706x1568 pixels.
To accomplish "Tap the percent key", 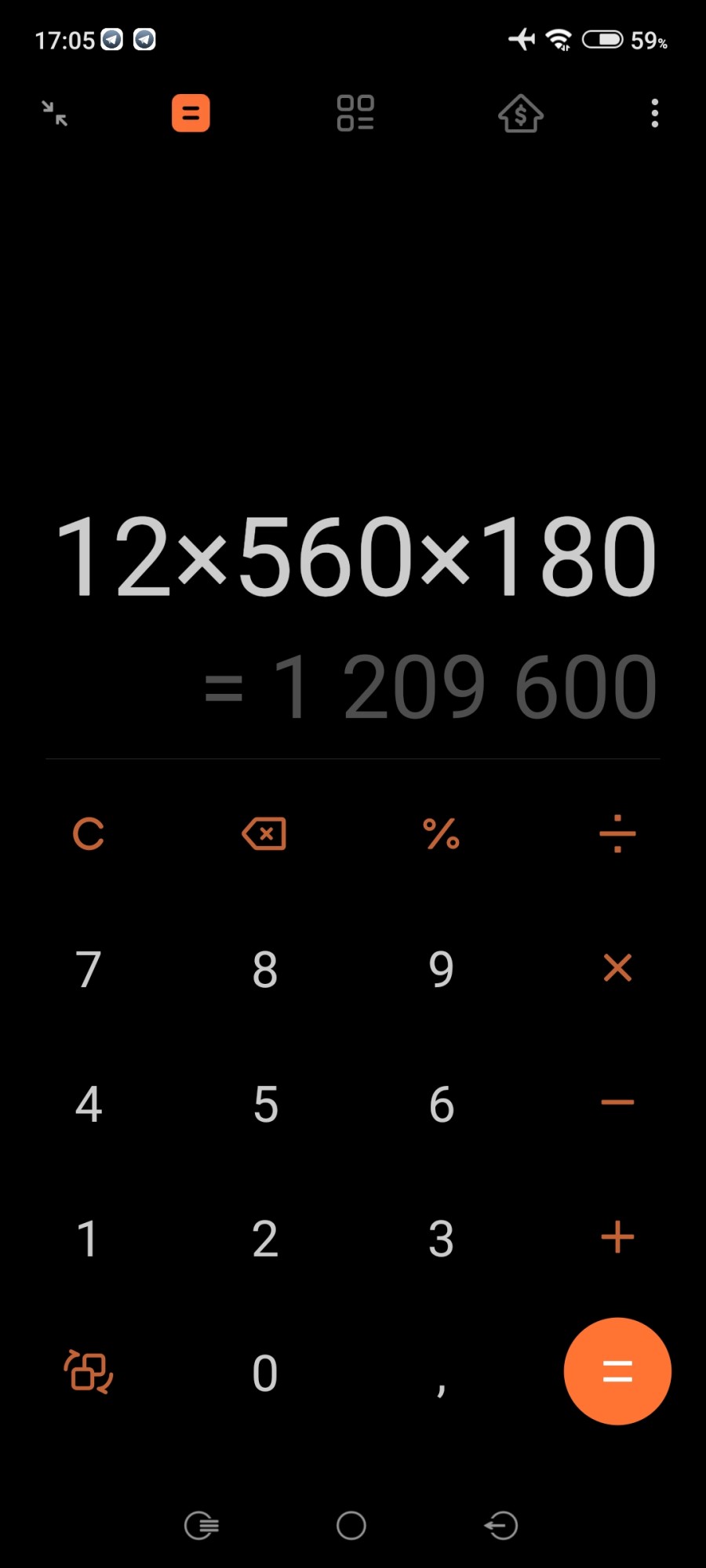I will click(441, 833).
